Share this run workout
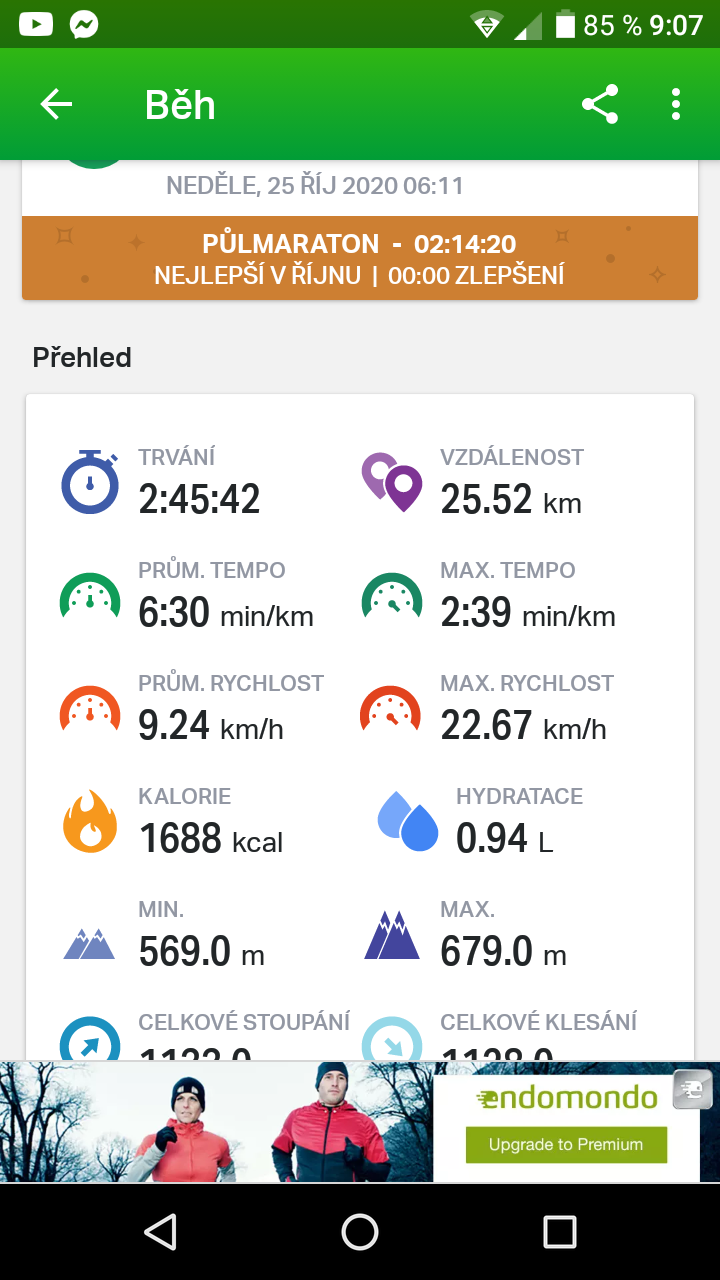Viewport: 720px width, 1280px height. (600, 104)
